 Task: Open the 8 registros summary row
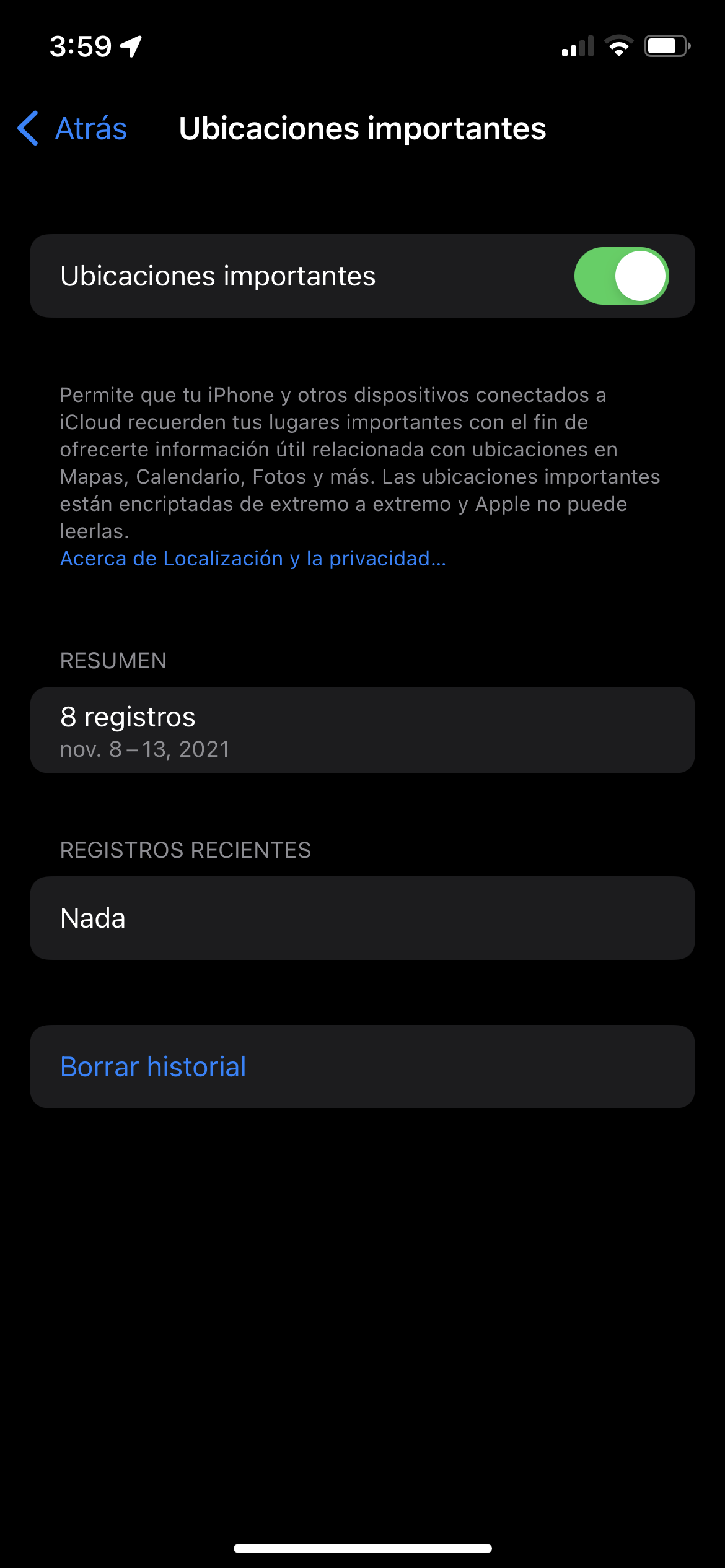[x=362, y=730]
